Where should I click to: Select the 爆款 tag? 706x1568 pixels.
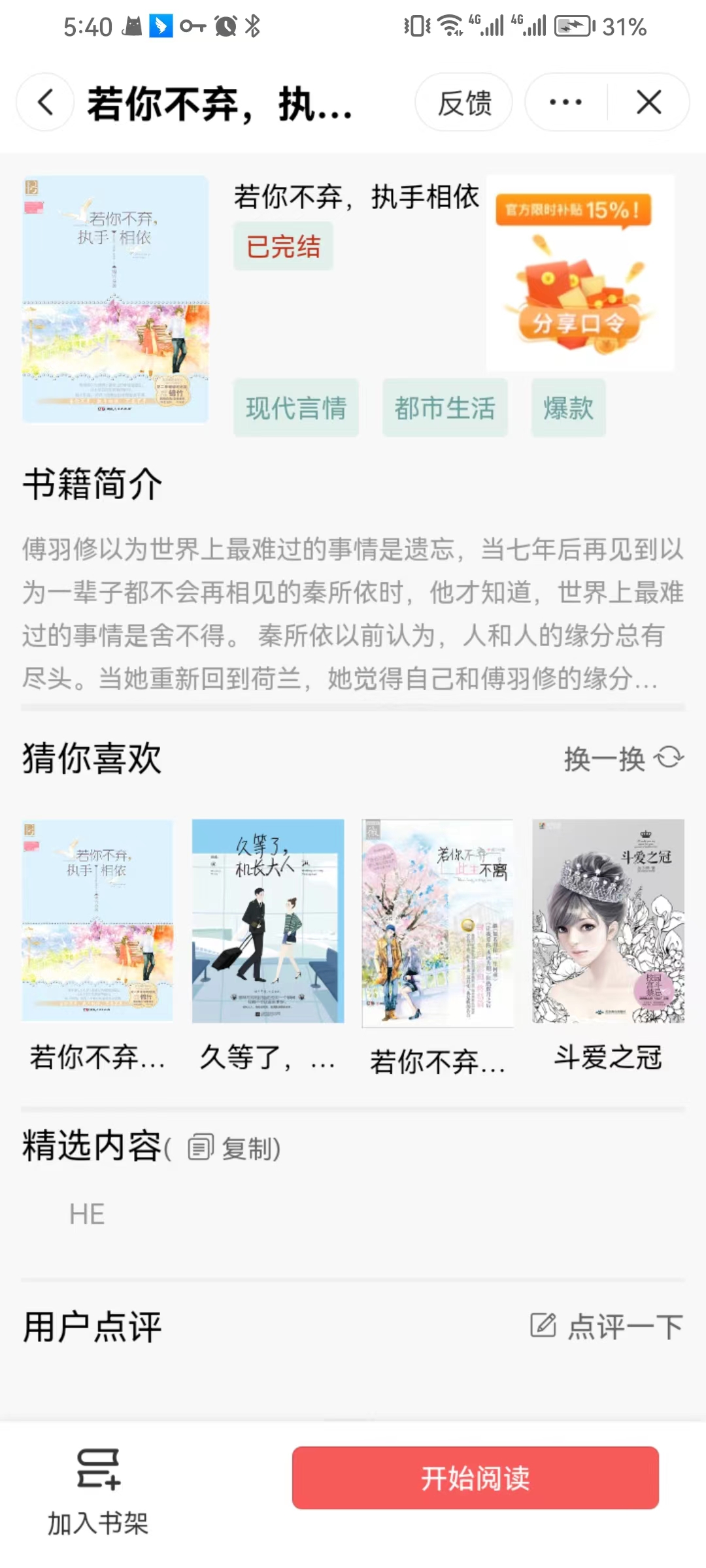(x=568, y=408)
